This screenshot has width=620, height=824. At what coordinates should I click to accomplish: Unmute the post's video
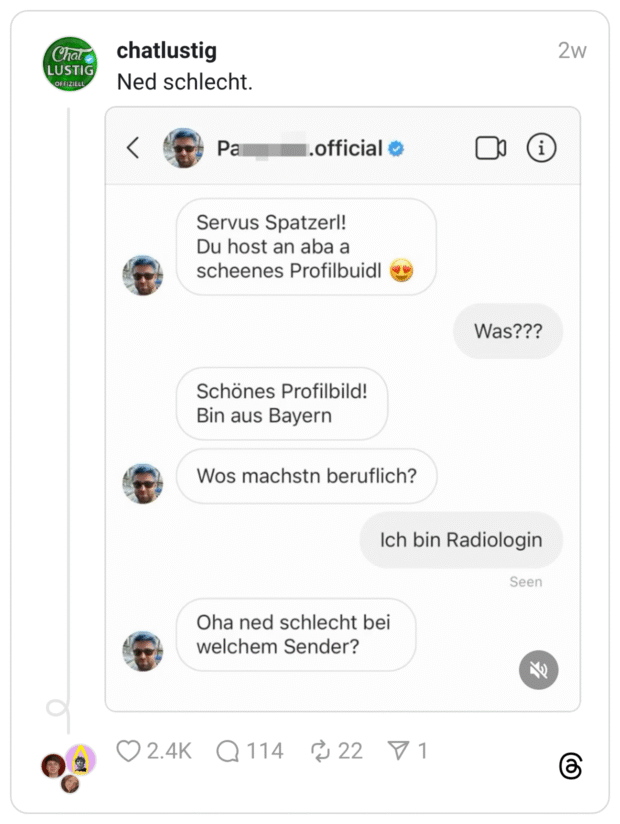point(538,670)
